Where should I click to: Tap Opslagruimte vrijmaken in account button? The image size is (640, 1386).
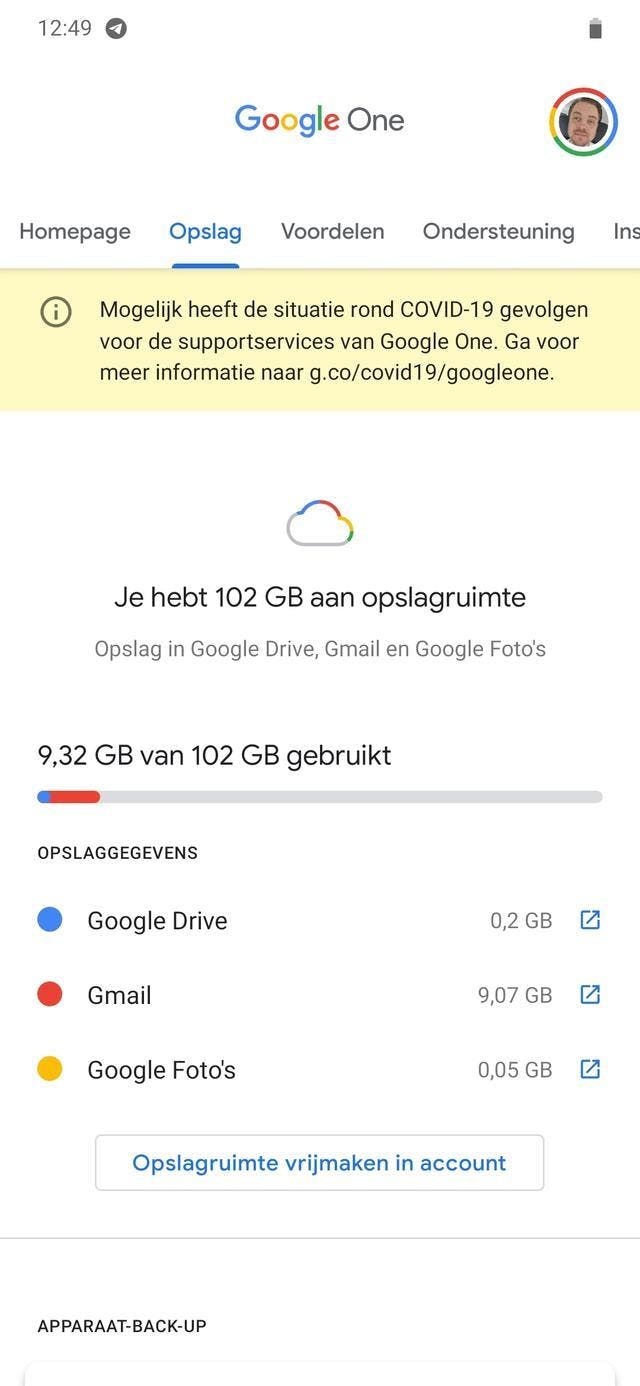[x=319, y=1163]
